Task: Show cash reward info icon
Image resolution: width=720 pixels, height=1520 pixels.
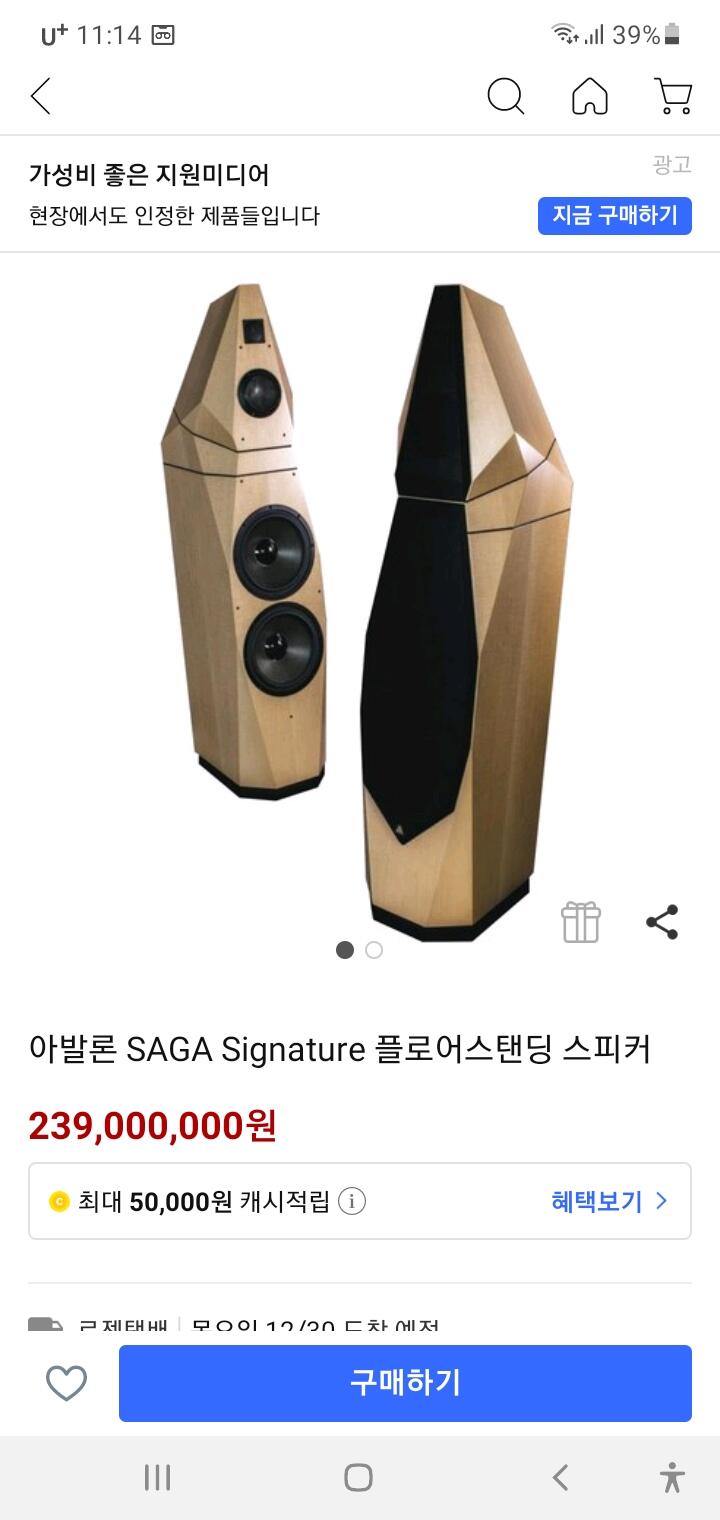Action: (x=351, y=1201)
